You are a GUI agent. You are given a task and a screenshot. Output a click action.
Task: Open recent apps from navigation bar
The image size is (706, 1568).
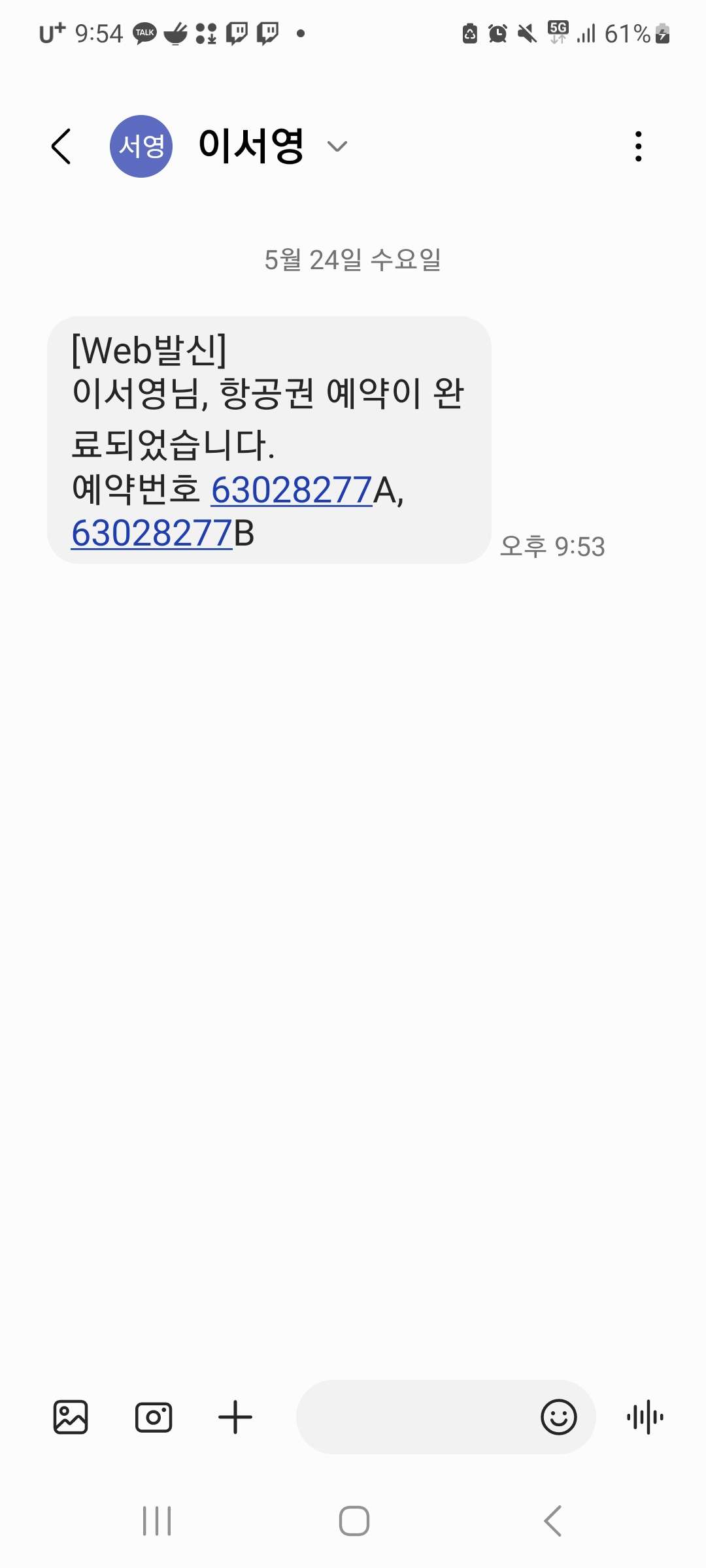click(x=157, y=1521)
